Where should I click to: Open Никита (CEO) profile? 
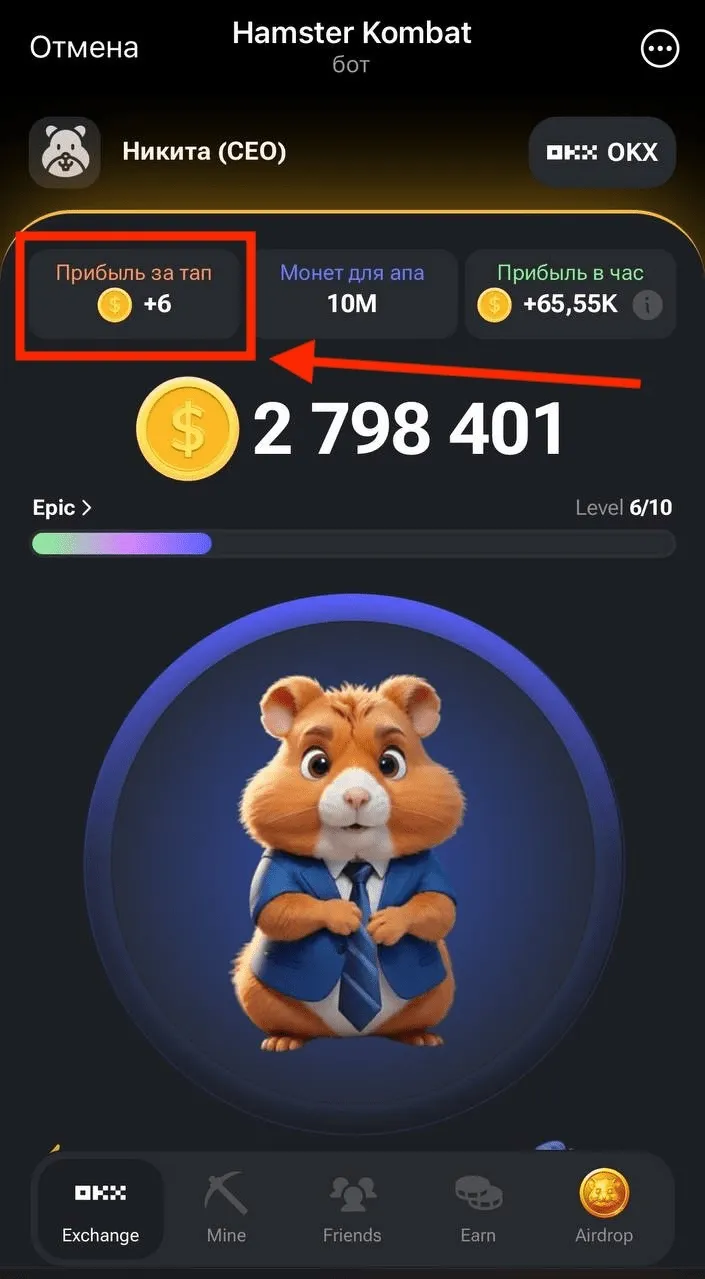[x=204, y=152]
